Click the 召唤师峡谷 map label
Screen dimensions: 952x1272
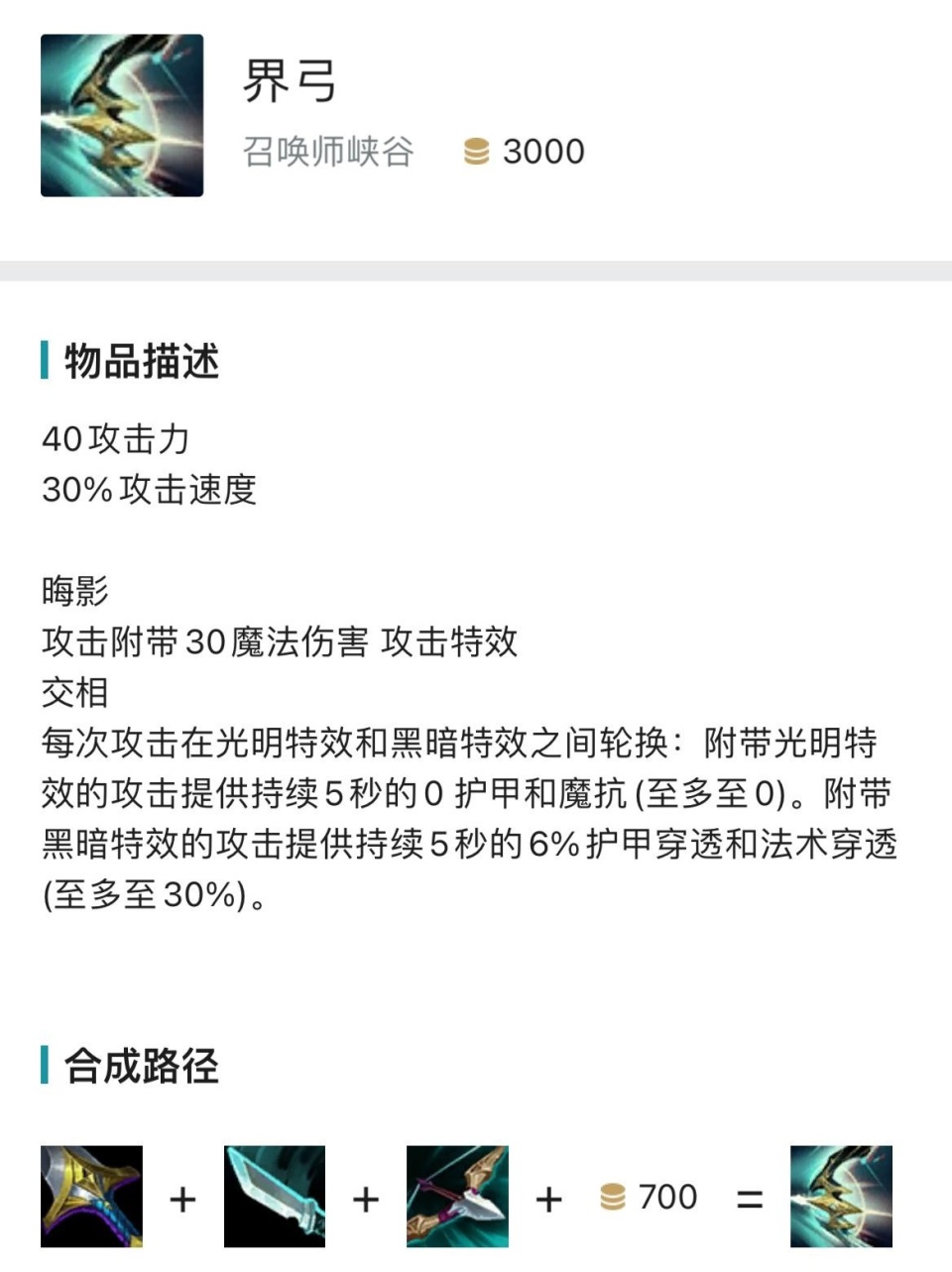tap(328, 153)
